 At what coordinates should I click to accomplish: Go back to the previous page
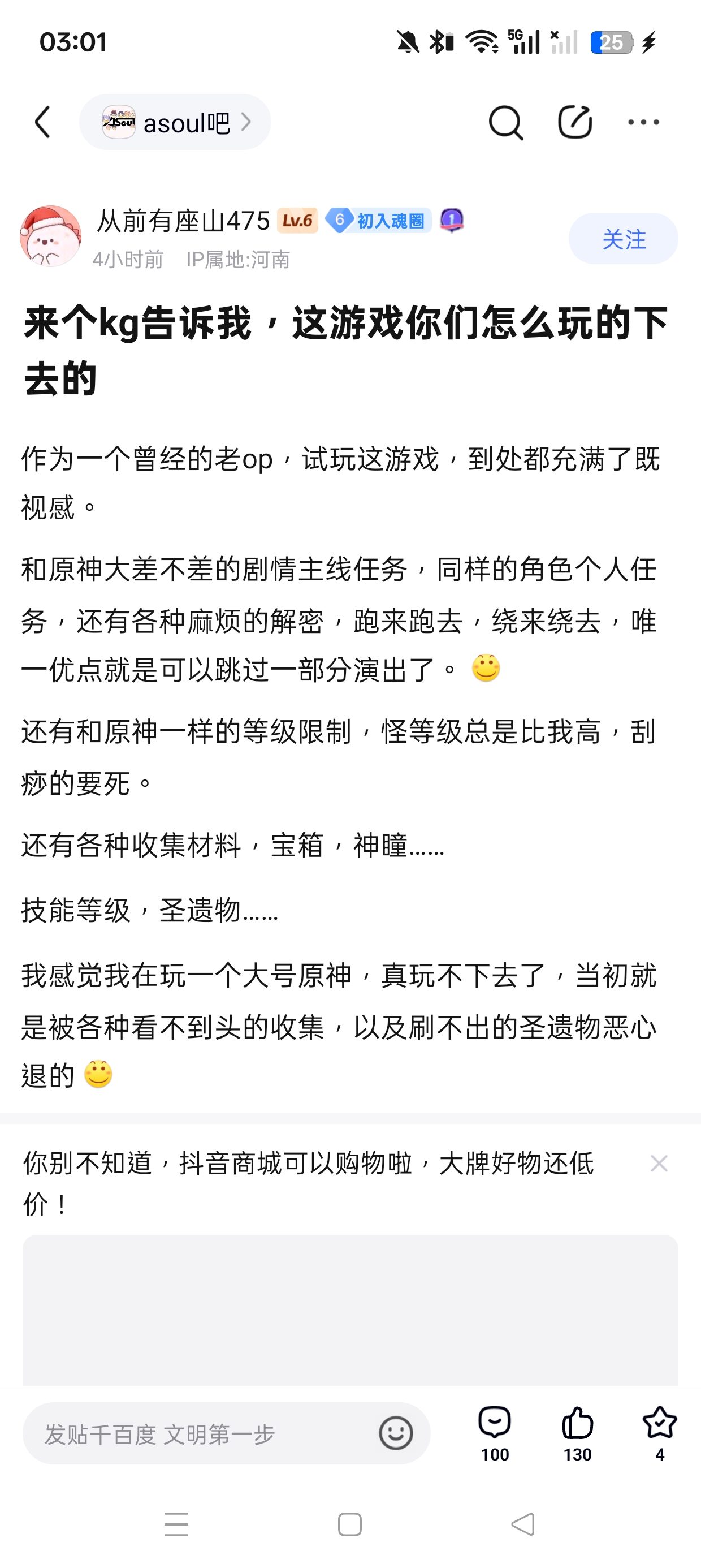[42, 122]
